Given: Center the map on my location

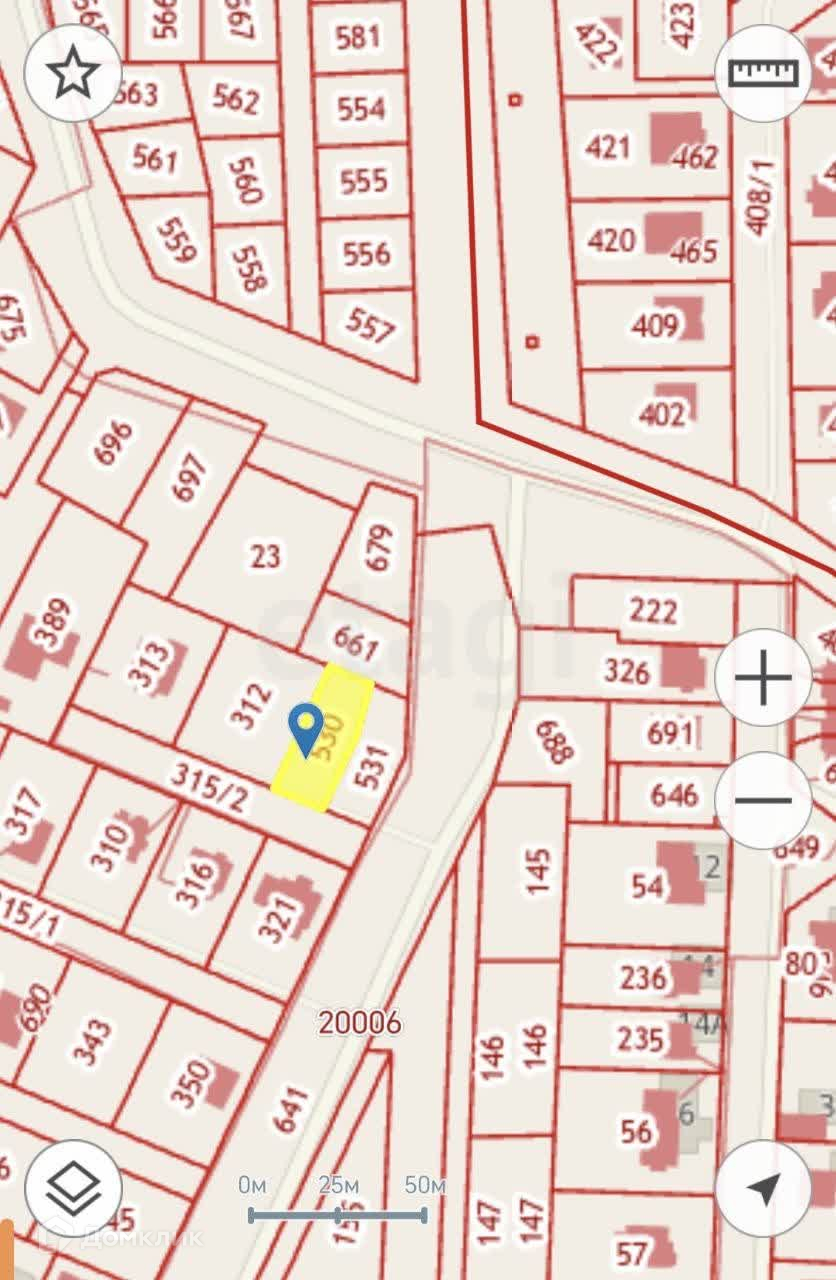Looking at the screenshot, I should click(x=763, y=1189).
